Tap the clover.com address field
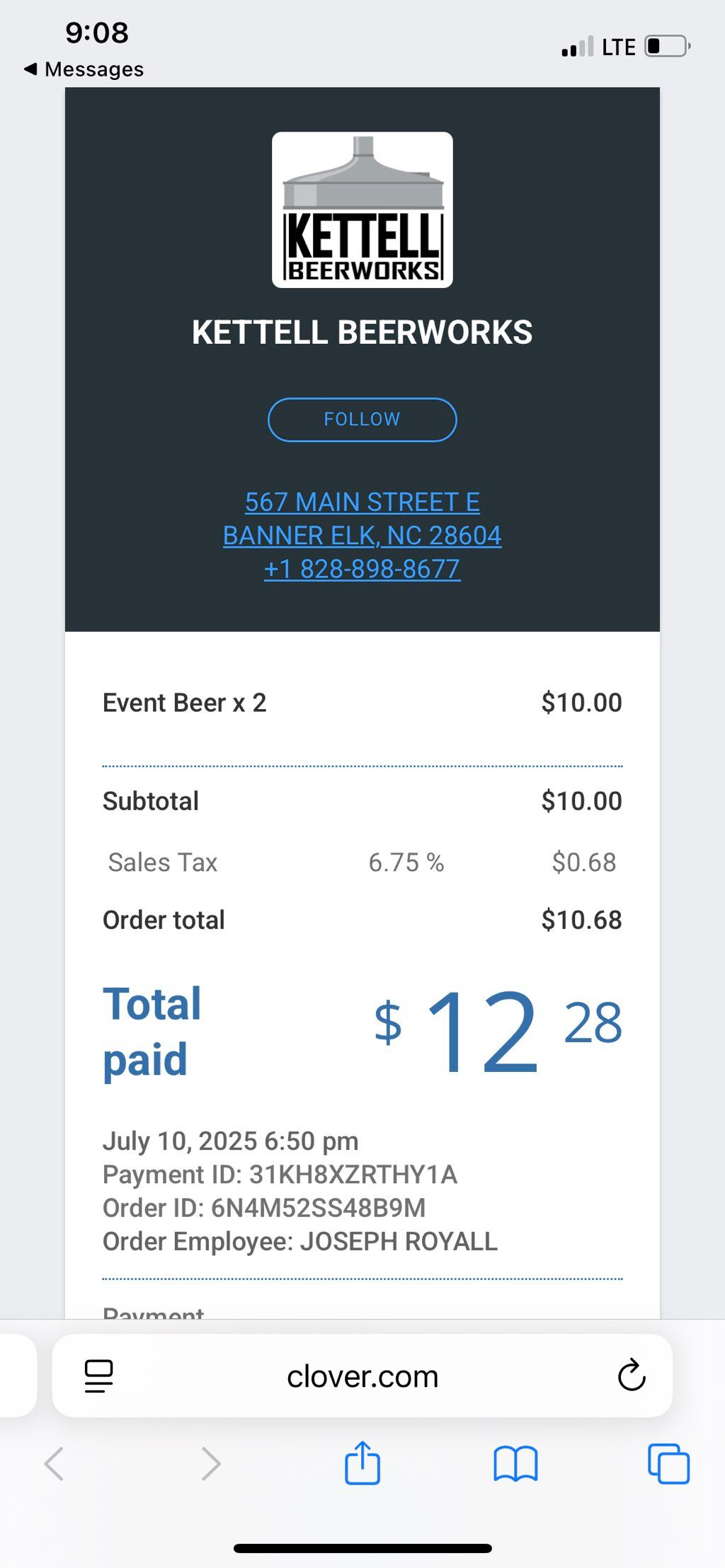The image size is (725, 1568). point(362,1376)
